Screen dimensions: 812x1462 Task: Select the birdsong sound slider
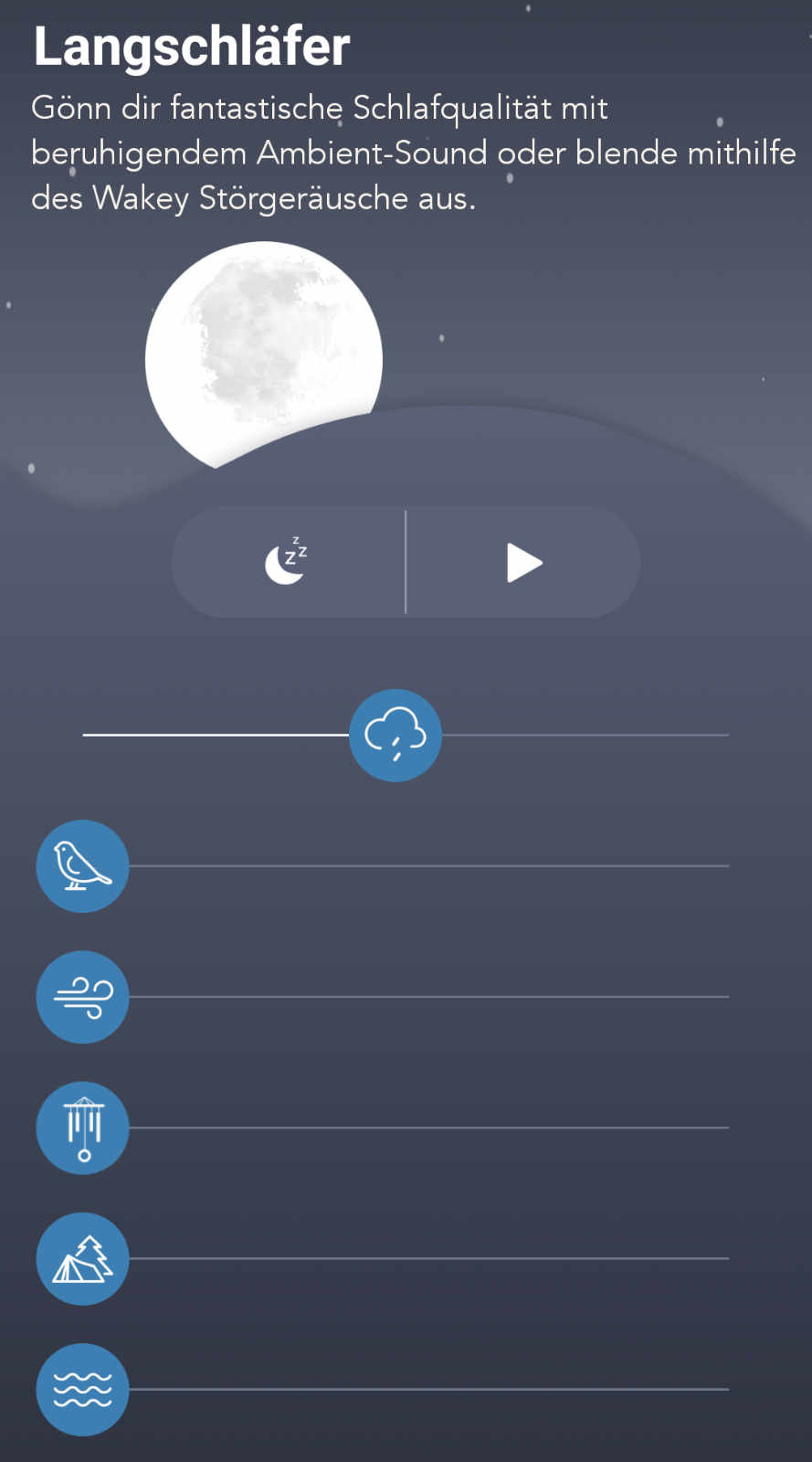82,866
